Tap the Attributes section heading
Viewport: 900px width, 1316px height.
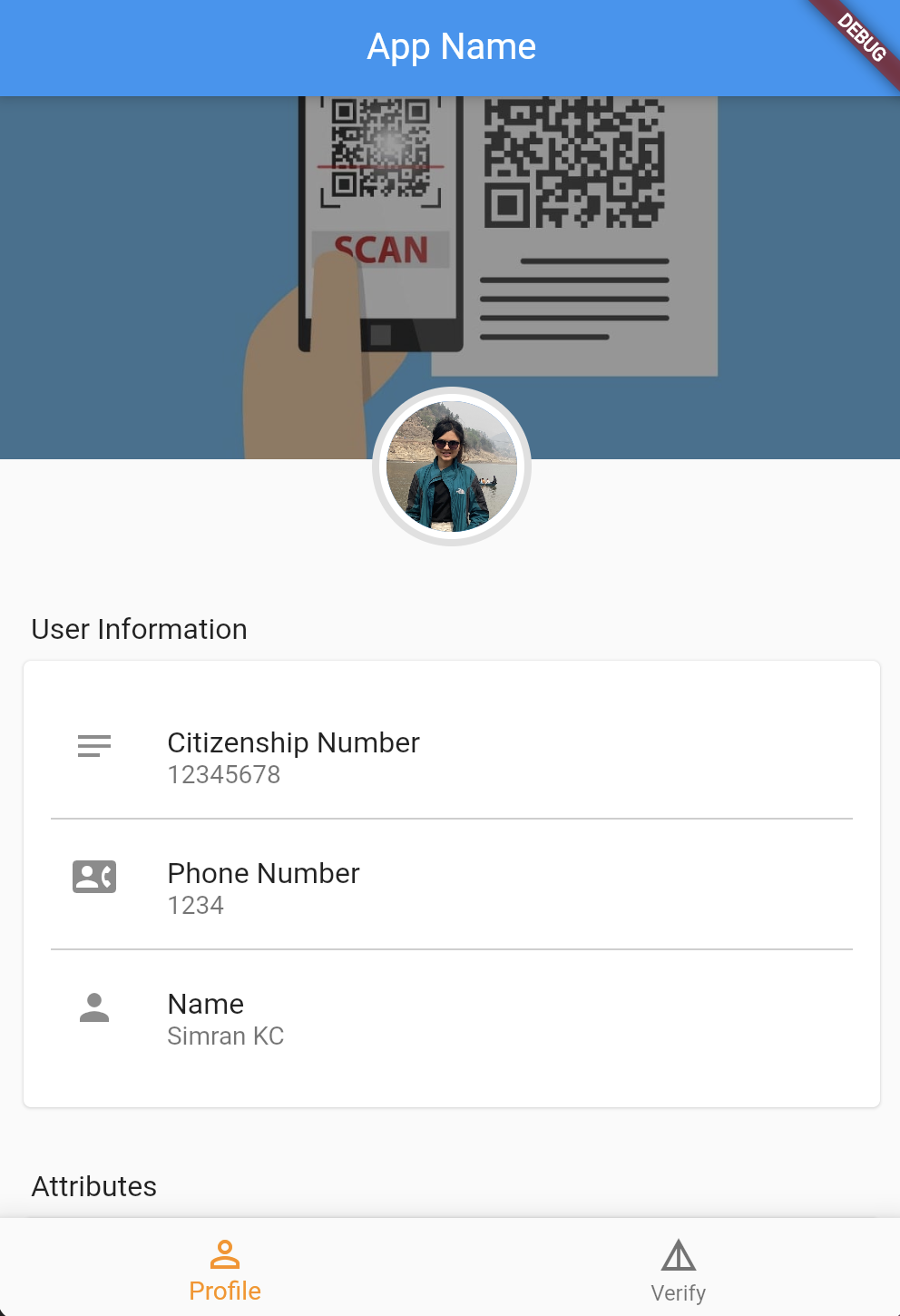pyautogui.click(x=94, y=1185)
